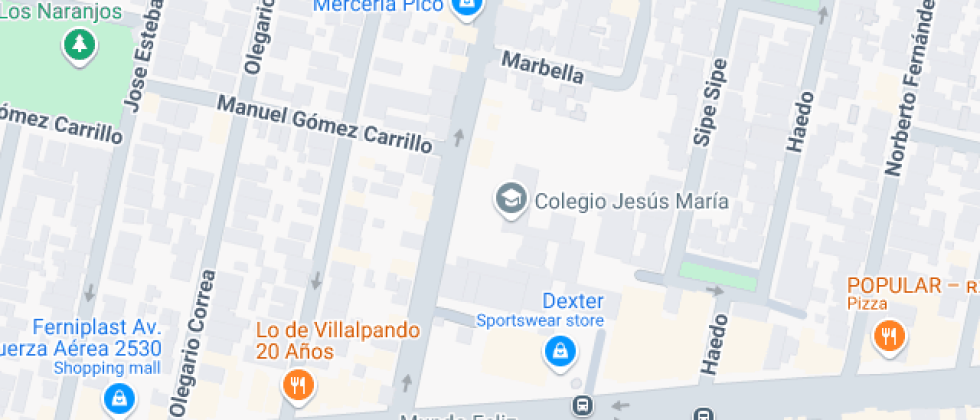Image resolution: width=980 pixels, height=420 pixels.
Task: Select the Dexter sportswear store pin
Action: [x=560, y=350]
